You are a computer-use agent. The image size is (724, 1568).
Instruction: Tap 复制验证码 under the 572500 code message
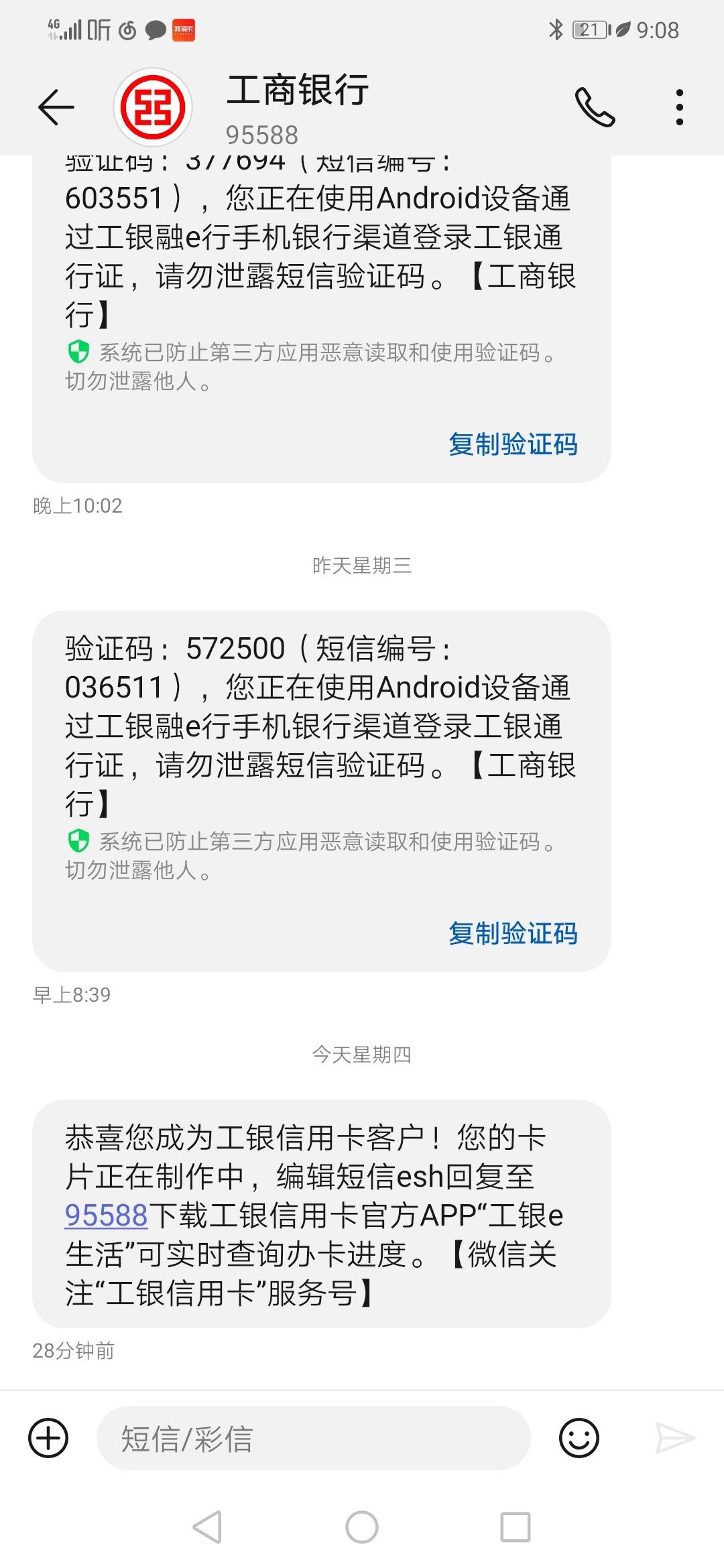[513, 932]
